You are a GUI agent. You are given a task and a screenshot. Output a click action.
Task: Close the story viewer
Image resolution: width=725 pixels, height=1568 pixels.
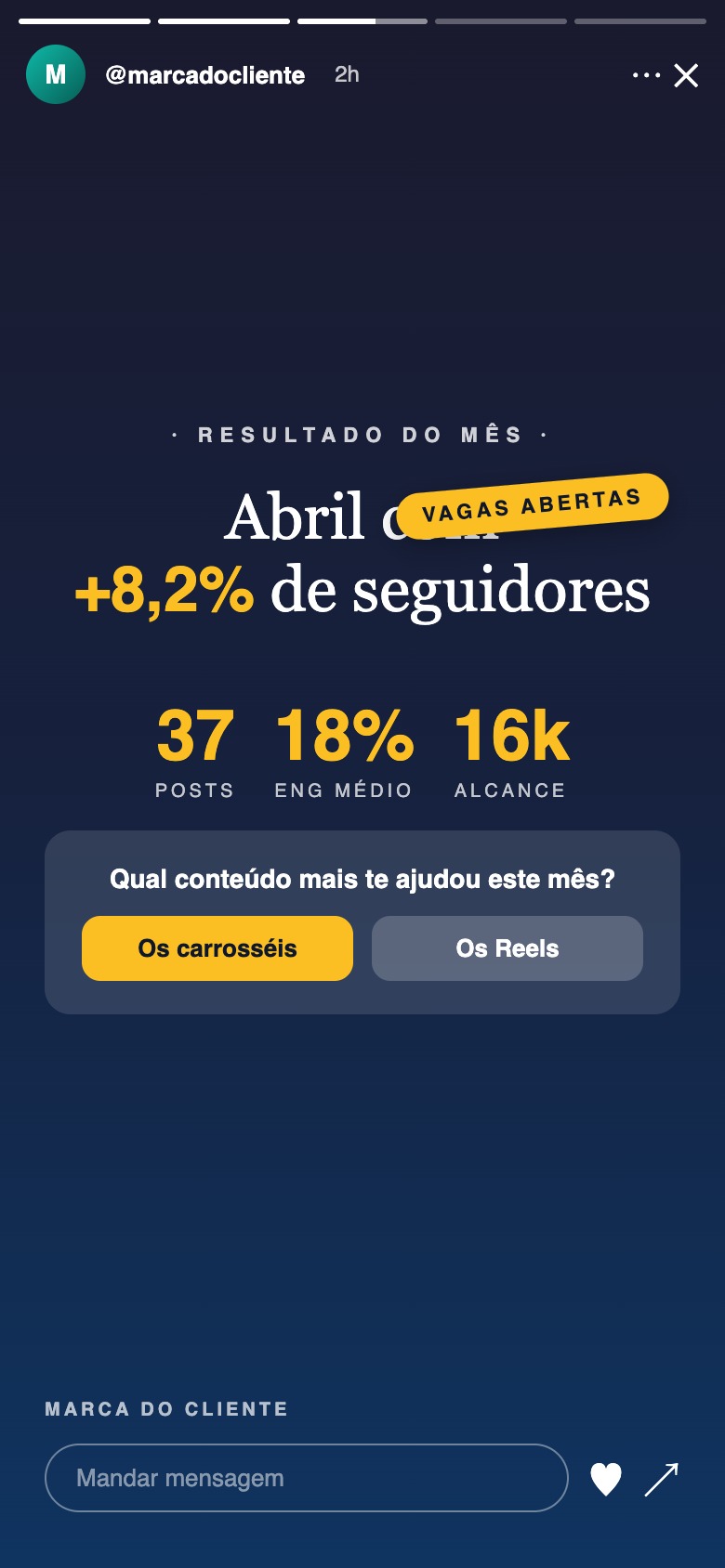(x=686, y=75)
